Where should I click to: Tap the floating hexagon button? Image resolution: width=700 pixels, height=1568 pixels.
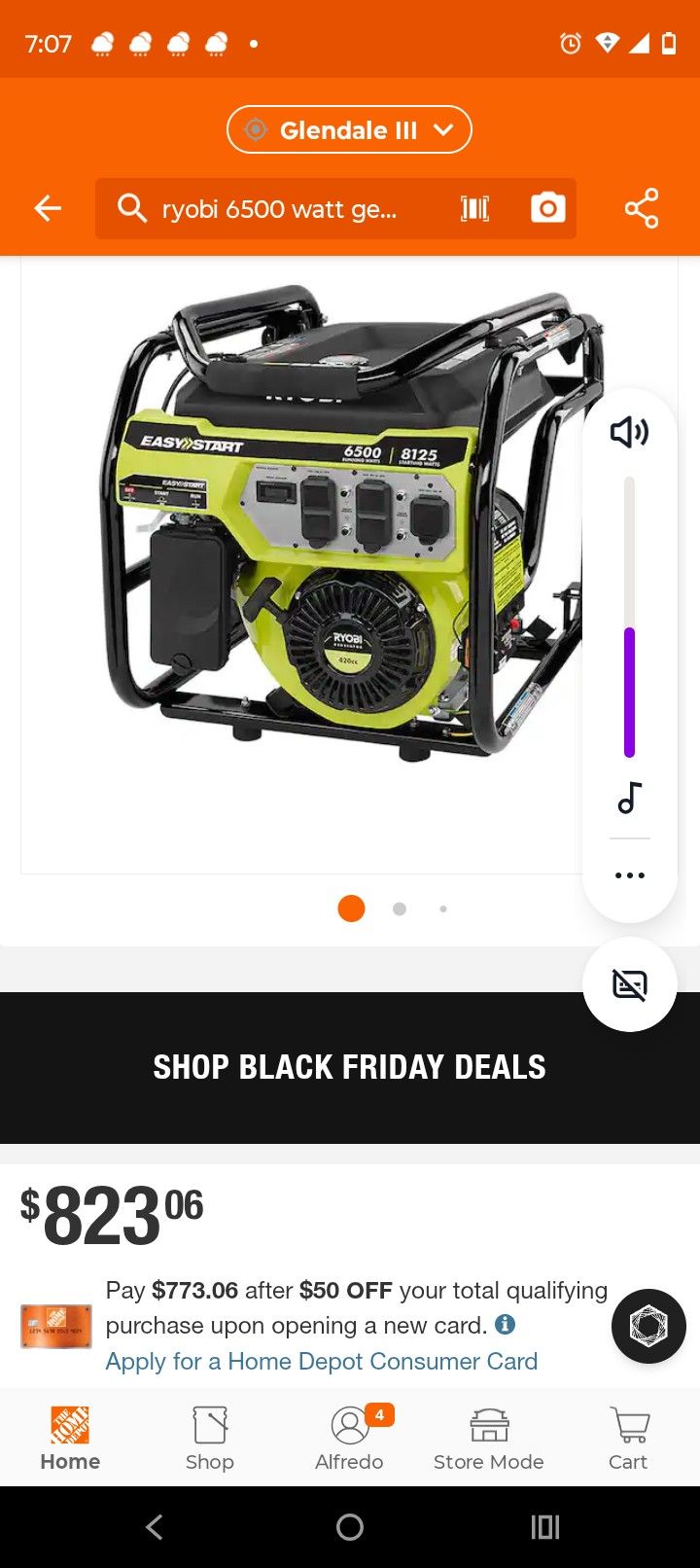click(648, 1326)
